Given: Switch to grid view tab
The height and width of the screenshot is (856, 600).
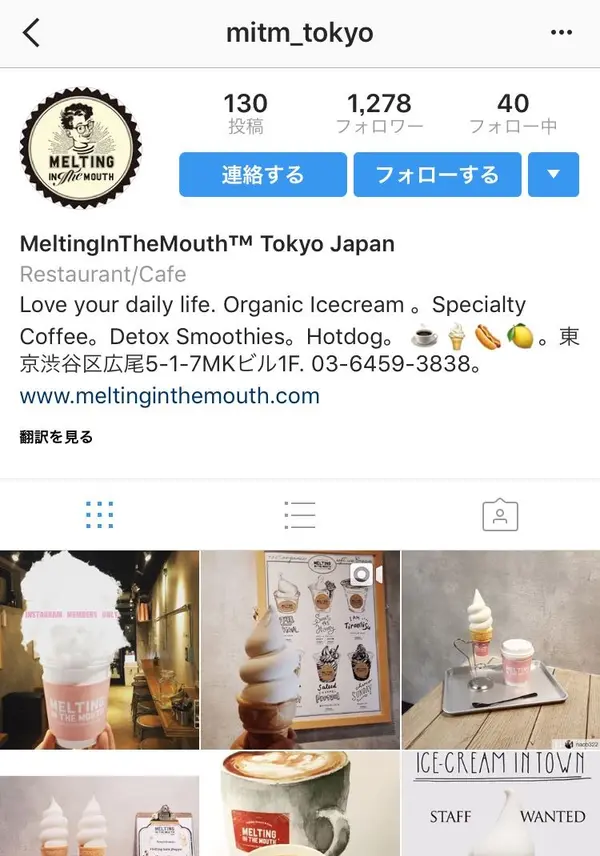Looking at the screenshot, I should tap(100, 515).
